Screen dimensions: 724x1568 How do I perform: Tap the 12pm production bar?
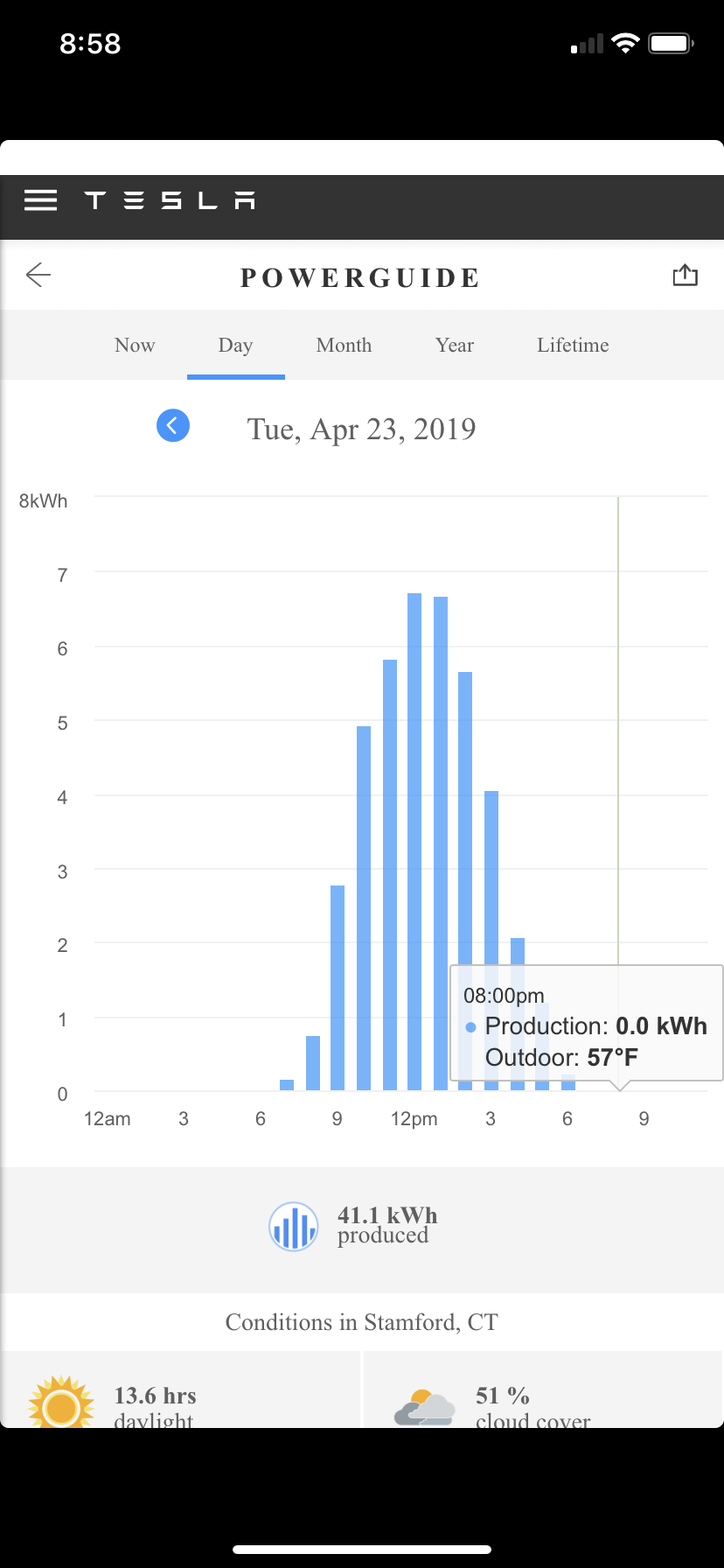click(x=414, y=840)
